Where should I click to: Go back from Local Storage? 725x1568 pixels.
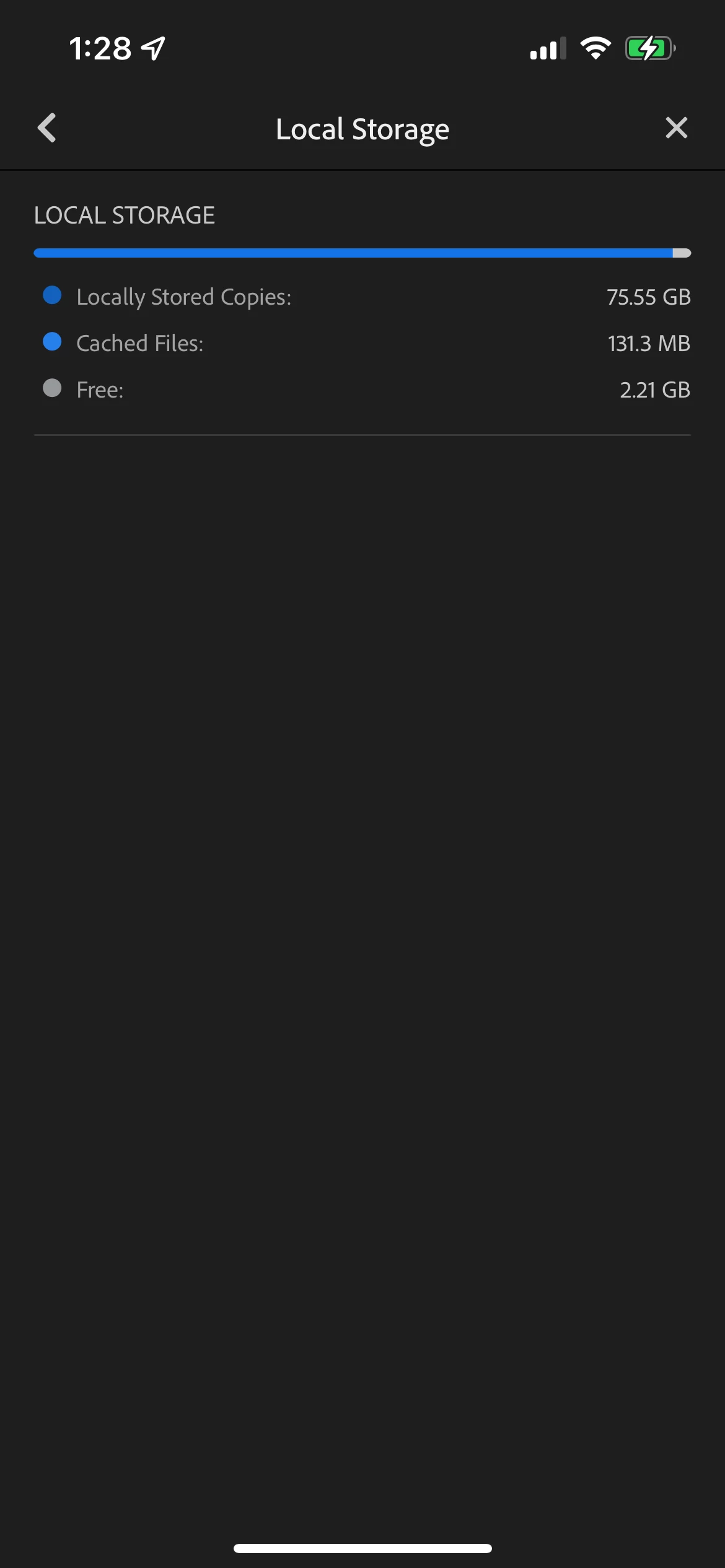point(47,128)
